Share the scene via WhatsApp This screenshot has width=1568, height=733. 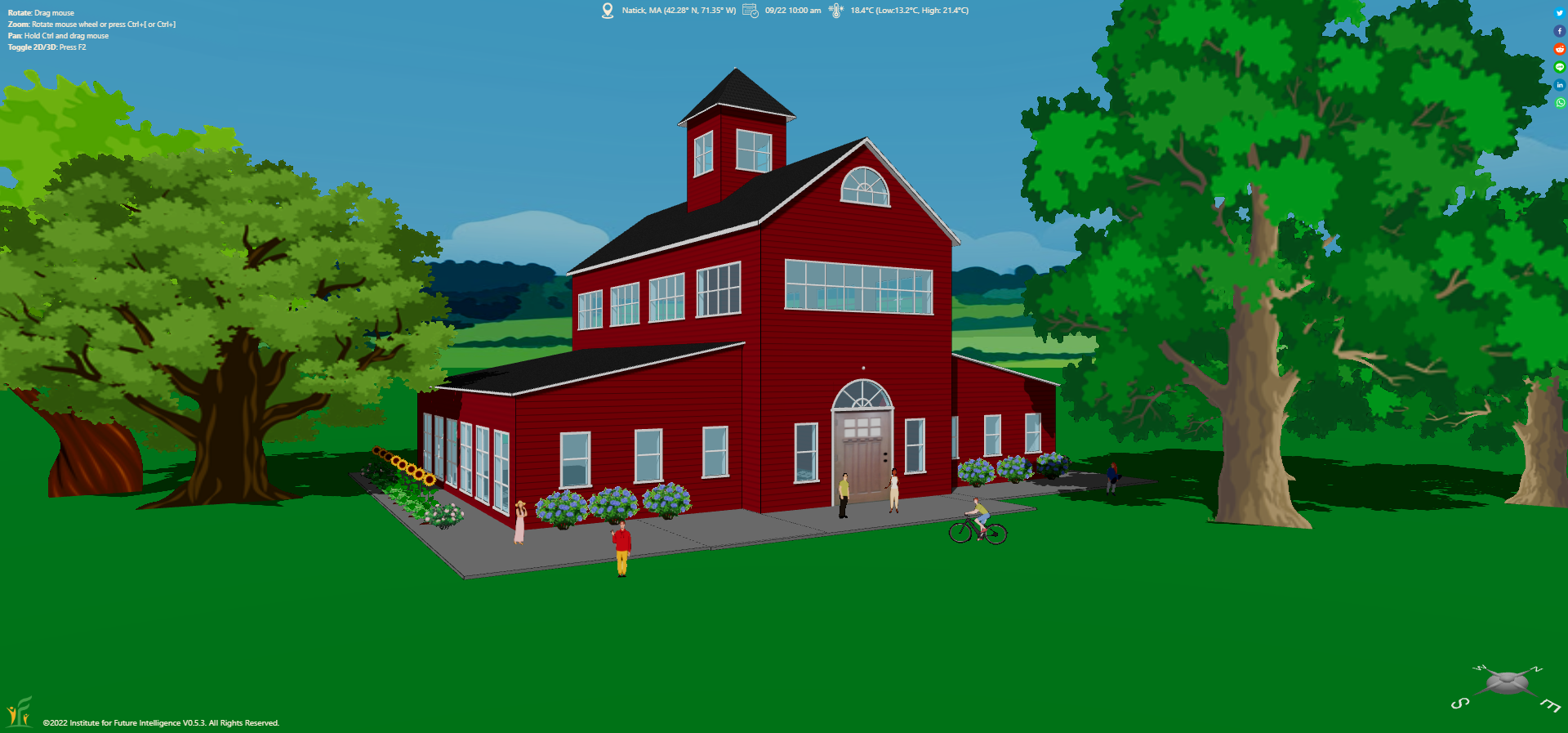tap(1560, 103)
